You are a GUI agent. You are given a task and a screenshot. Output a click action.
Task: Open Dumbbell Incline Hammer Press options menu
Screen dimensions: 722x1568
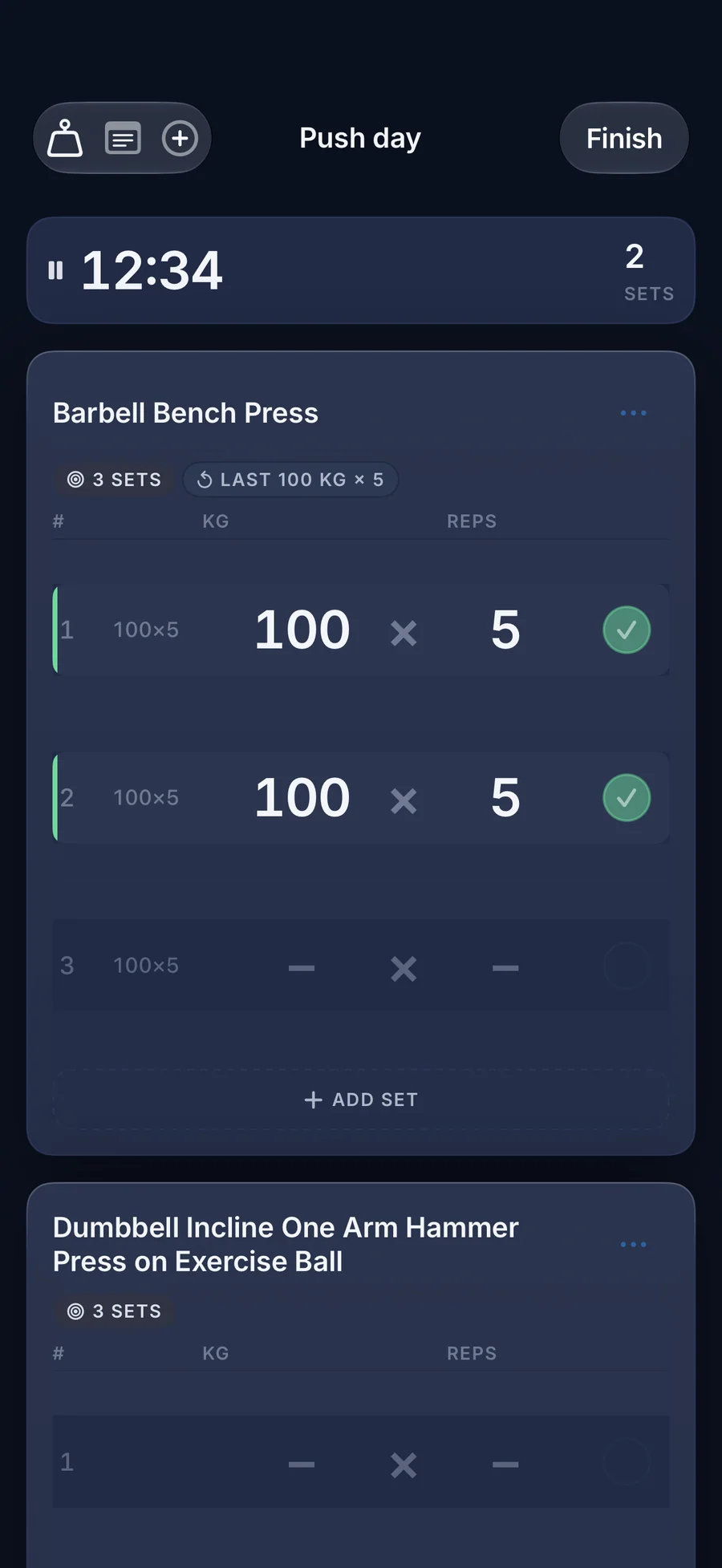pos(633,1245)
